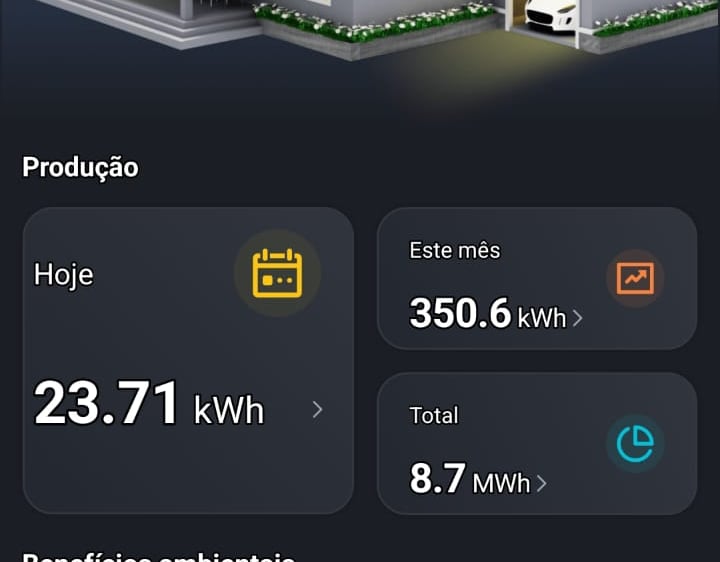Screen dimensions: 720x562
Task: Open the Total production card
Action: coord(536,444)
